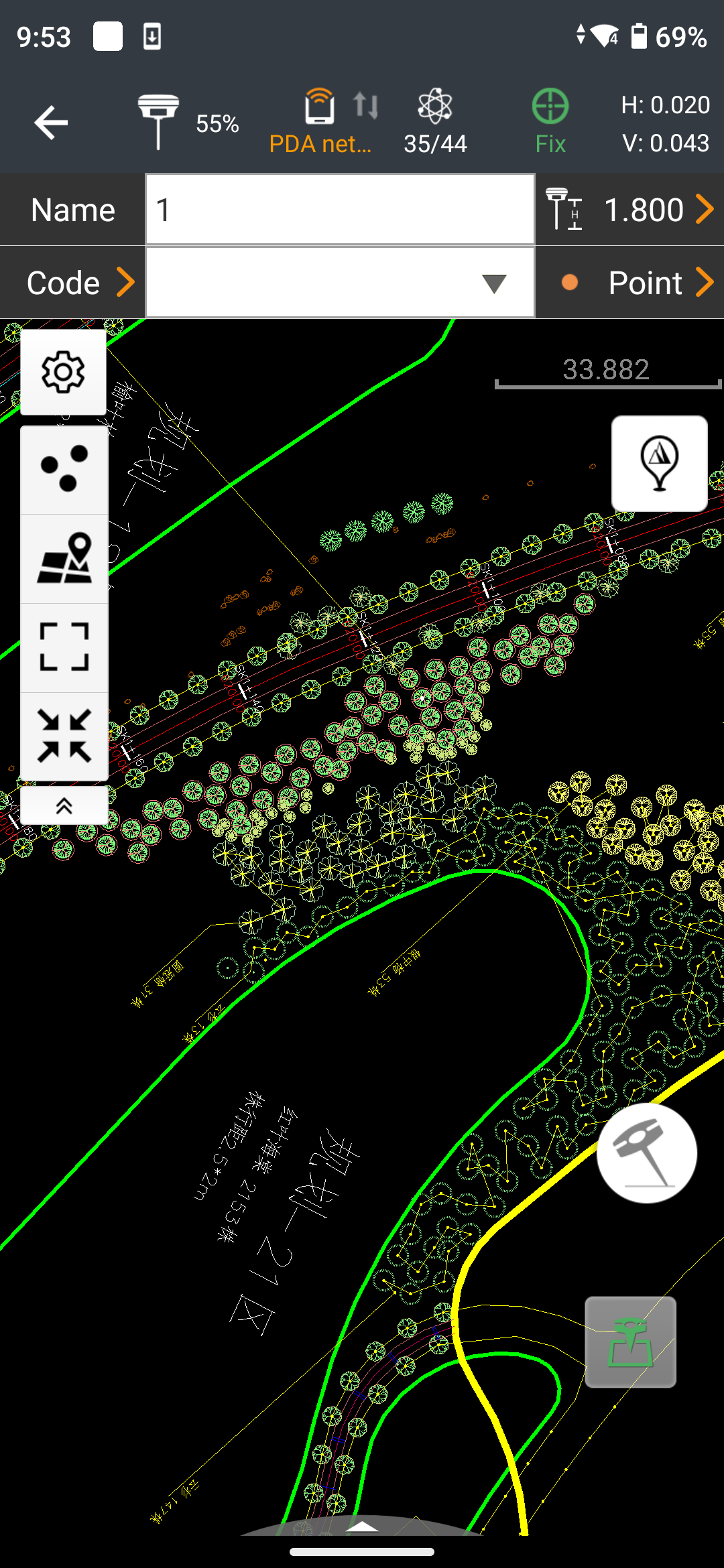Center map on current location
This screenshot has width=724, height=1568.
[659, 463]
